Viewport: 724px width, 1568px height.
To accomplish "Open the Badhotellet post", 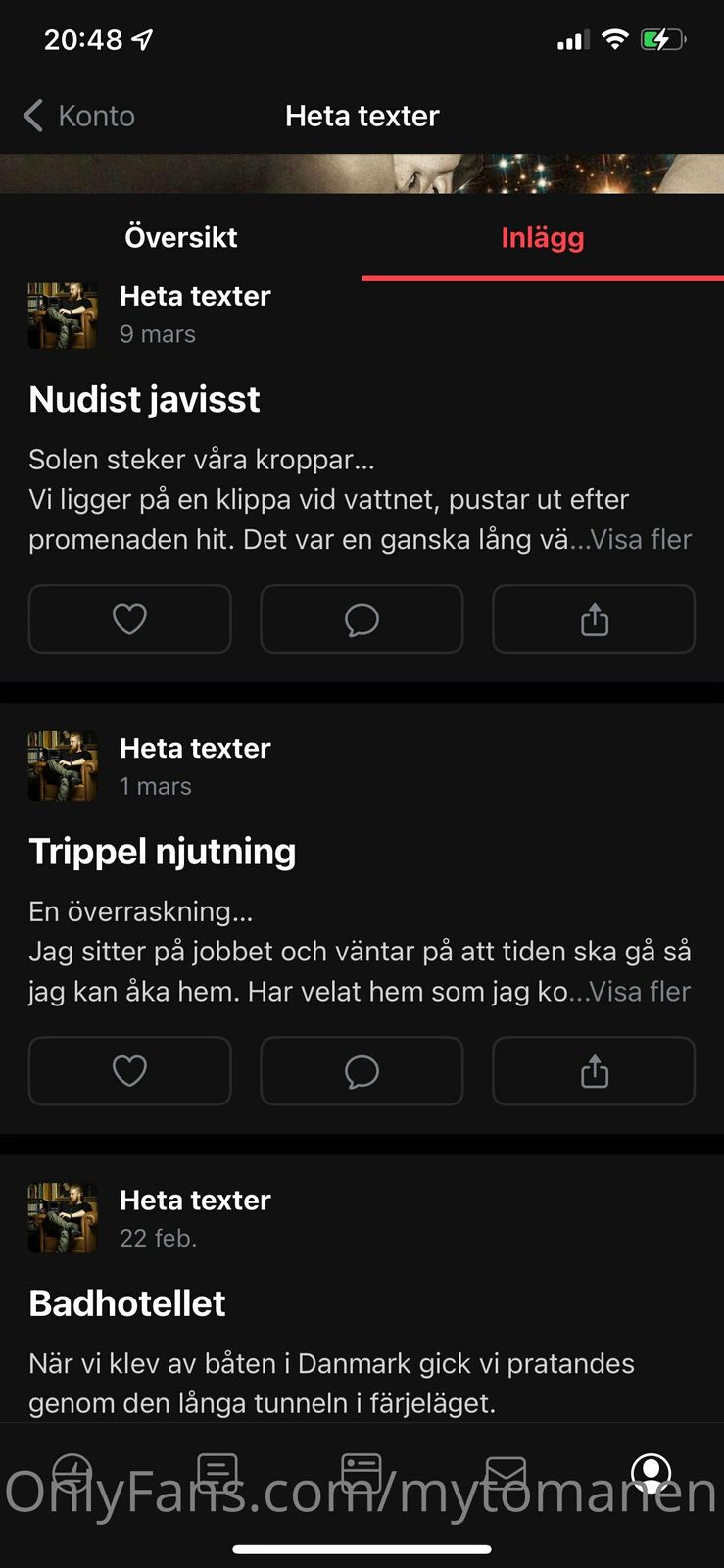I will point(127,1303).
